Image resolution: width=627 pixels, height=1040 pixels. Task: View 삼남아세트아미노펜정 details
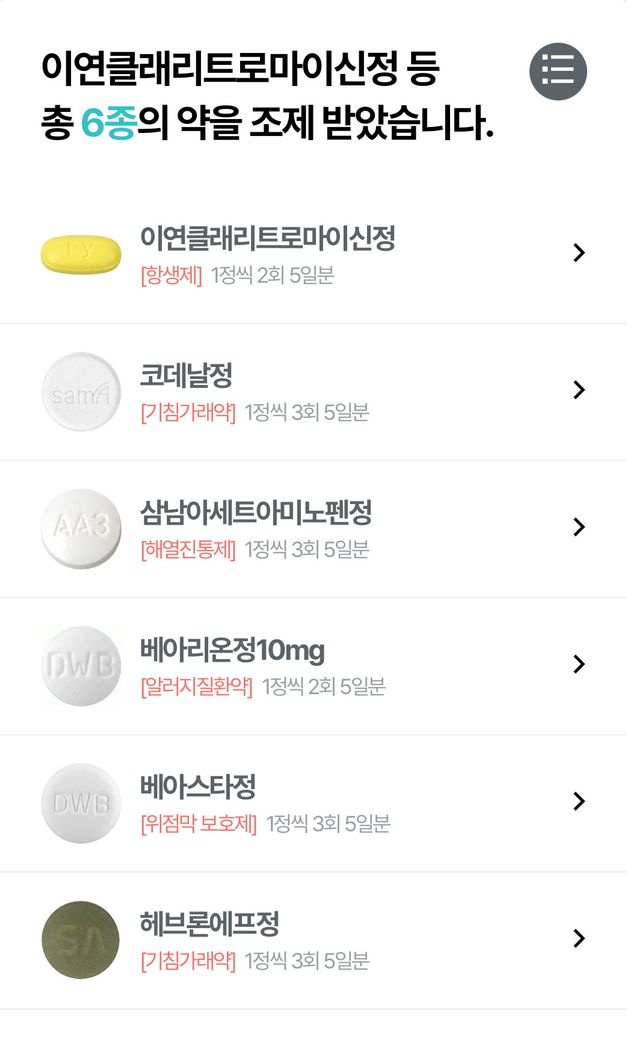(313, 528)
